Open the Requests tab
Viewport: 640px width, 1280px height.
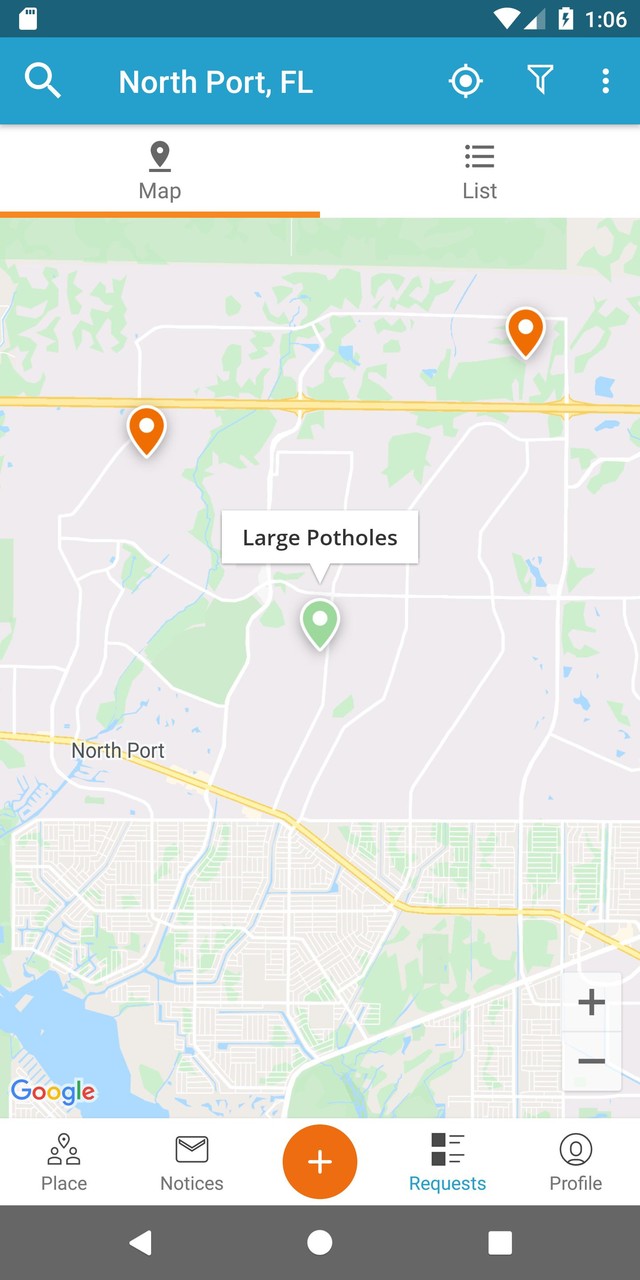coord(447,1162)
